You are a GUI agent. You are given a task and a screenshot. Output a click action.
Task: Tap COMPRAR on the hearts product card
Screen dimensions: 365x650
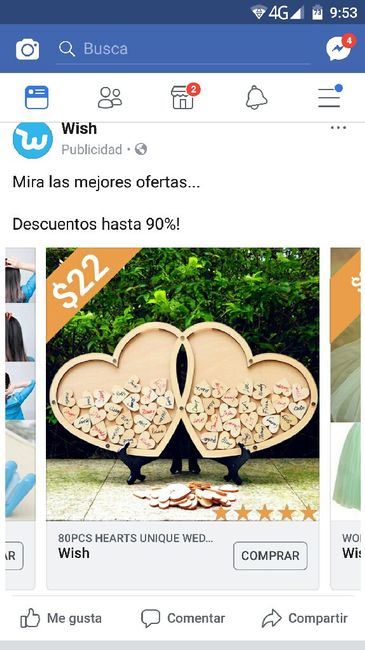(x=270, y=555)
